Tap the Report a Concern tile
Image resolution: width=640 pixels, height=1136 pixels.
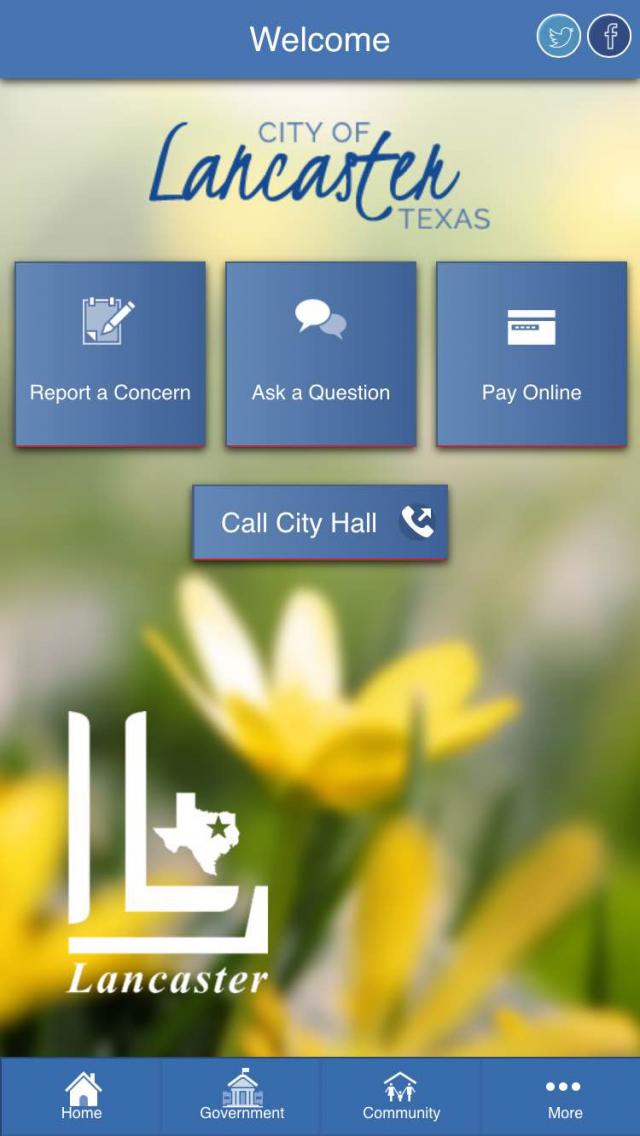point(110,354)
